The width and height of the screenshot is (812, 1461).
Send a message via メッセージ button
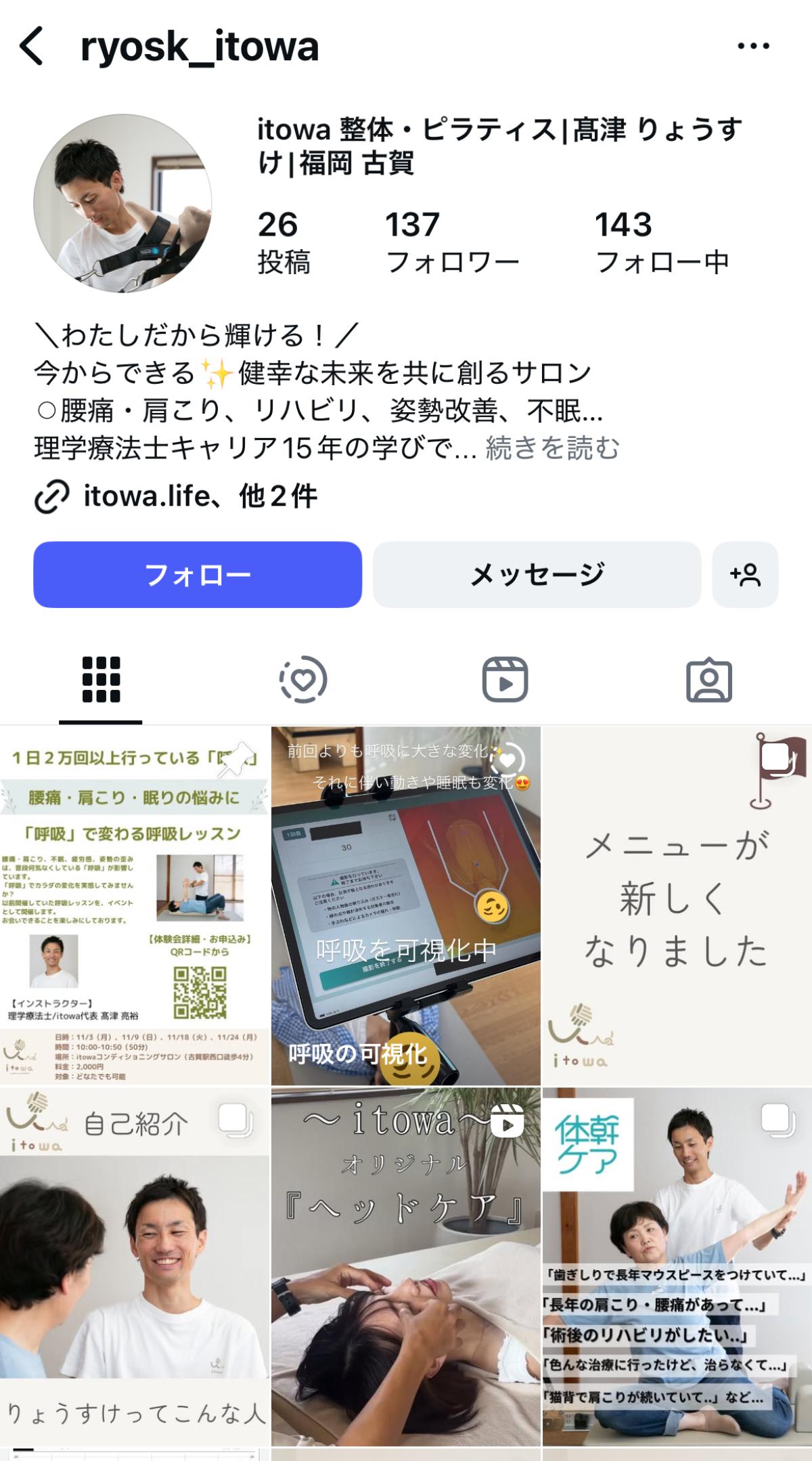(x=537, y=575)
